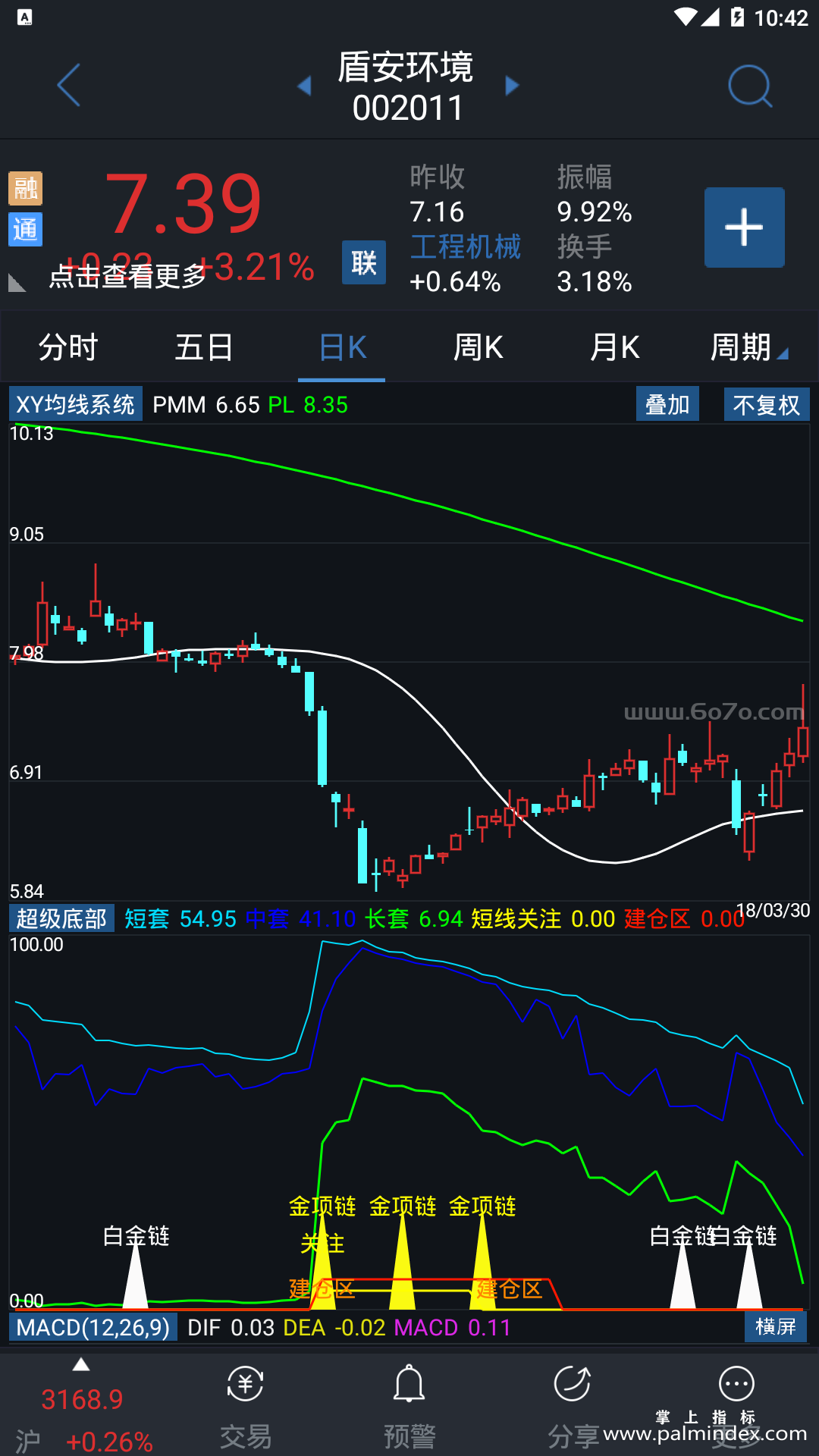Open the 工程机械 sector link
The width and height of the screenshot is (819, 1456).
[465, 246]
